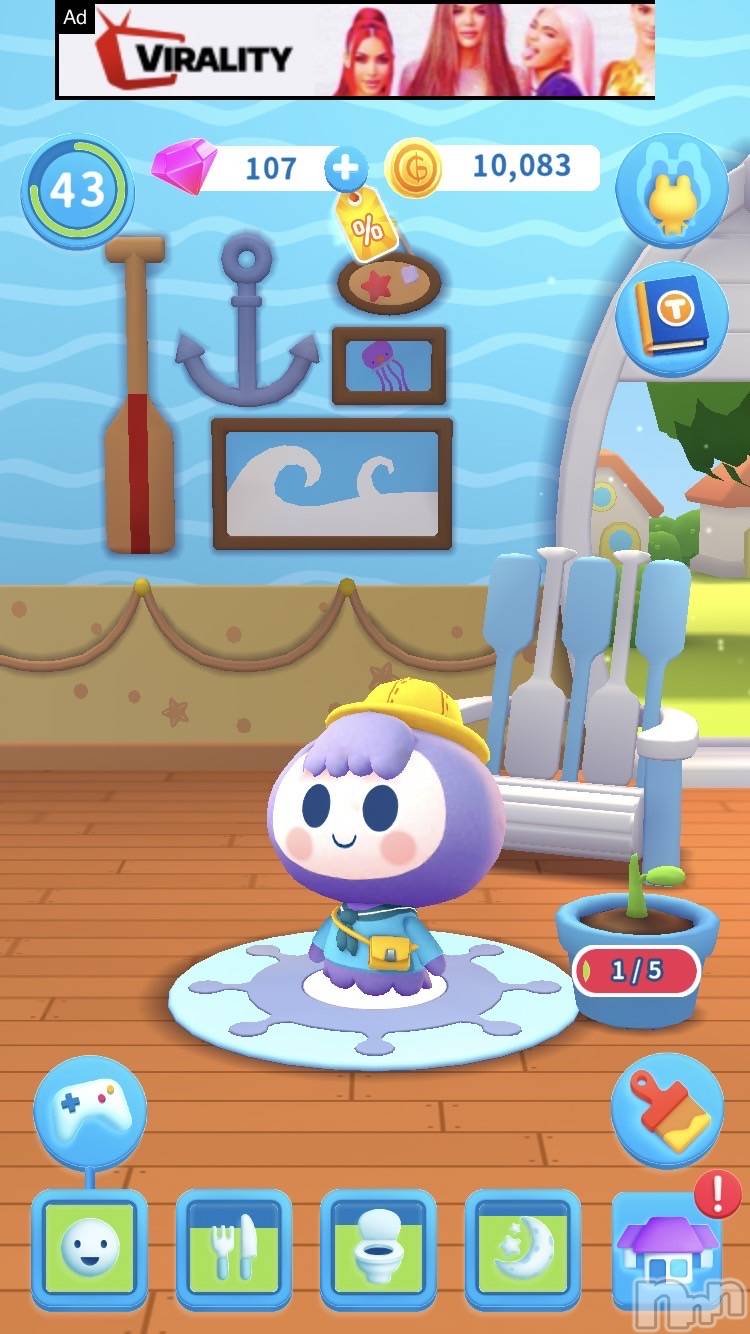Open the paint brush decorate button
The height and width of the screenshot is (1334, 750).
pyautogui.click(x=667, y=1110)
